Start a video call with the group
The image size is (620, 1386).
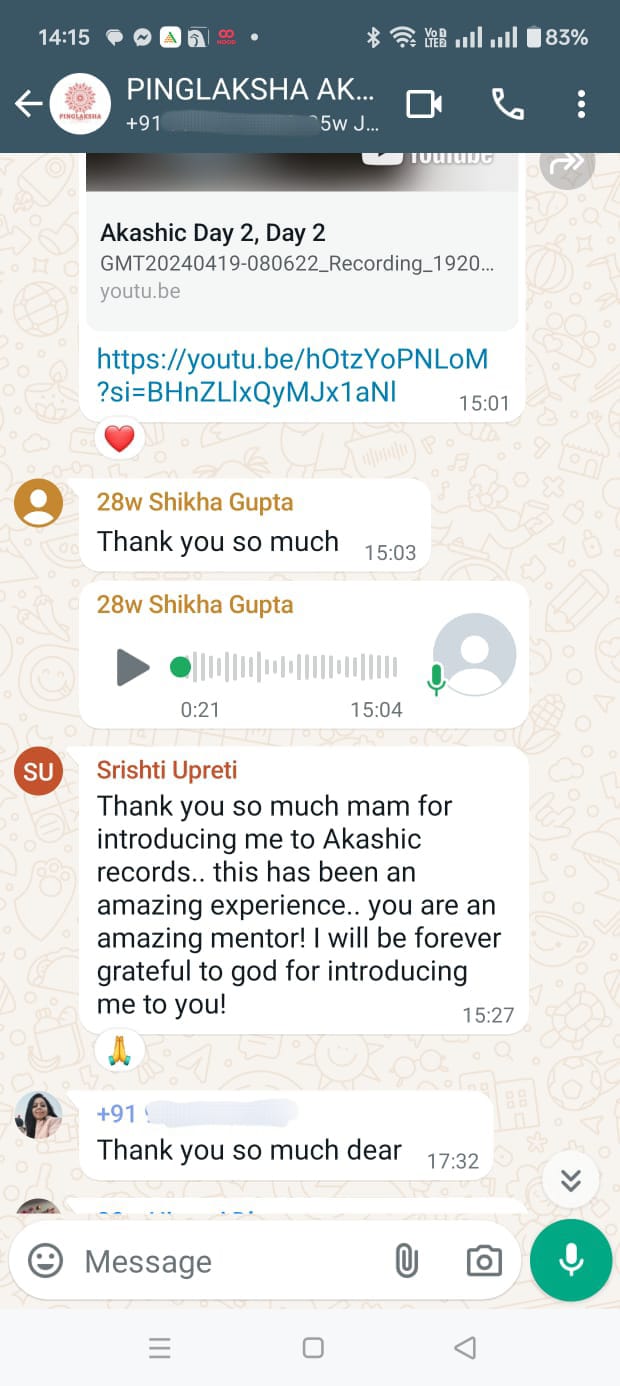(x=424, y=104)
